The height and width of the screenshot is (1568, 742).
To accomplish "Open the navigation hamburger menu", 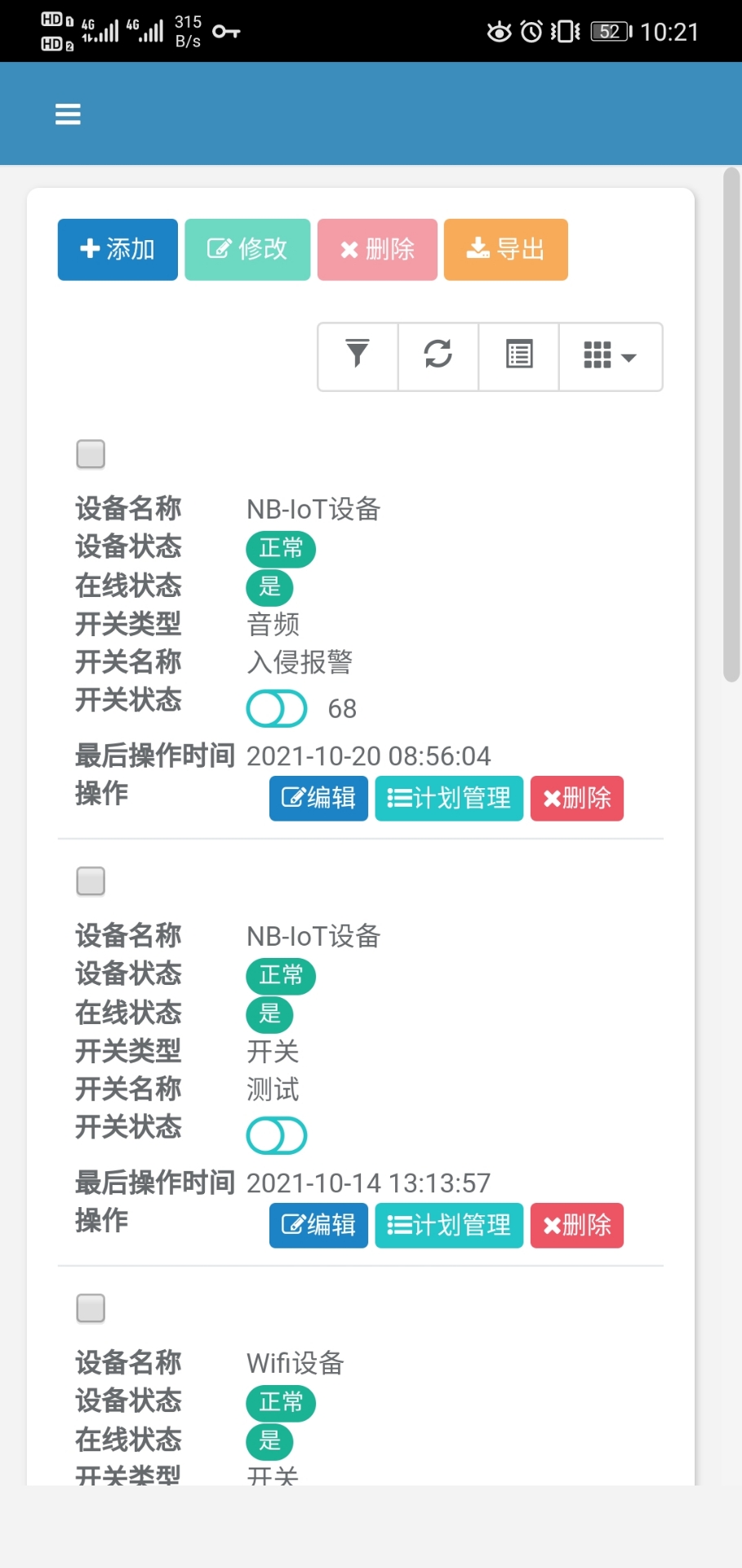I will (67, 114).
